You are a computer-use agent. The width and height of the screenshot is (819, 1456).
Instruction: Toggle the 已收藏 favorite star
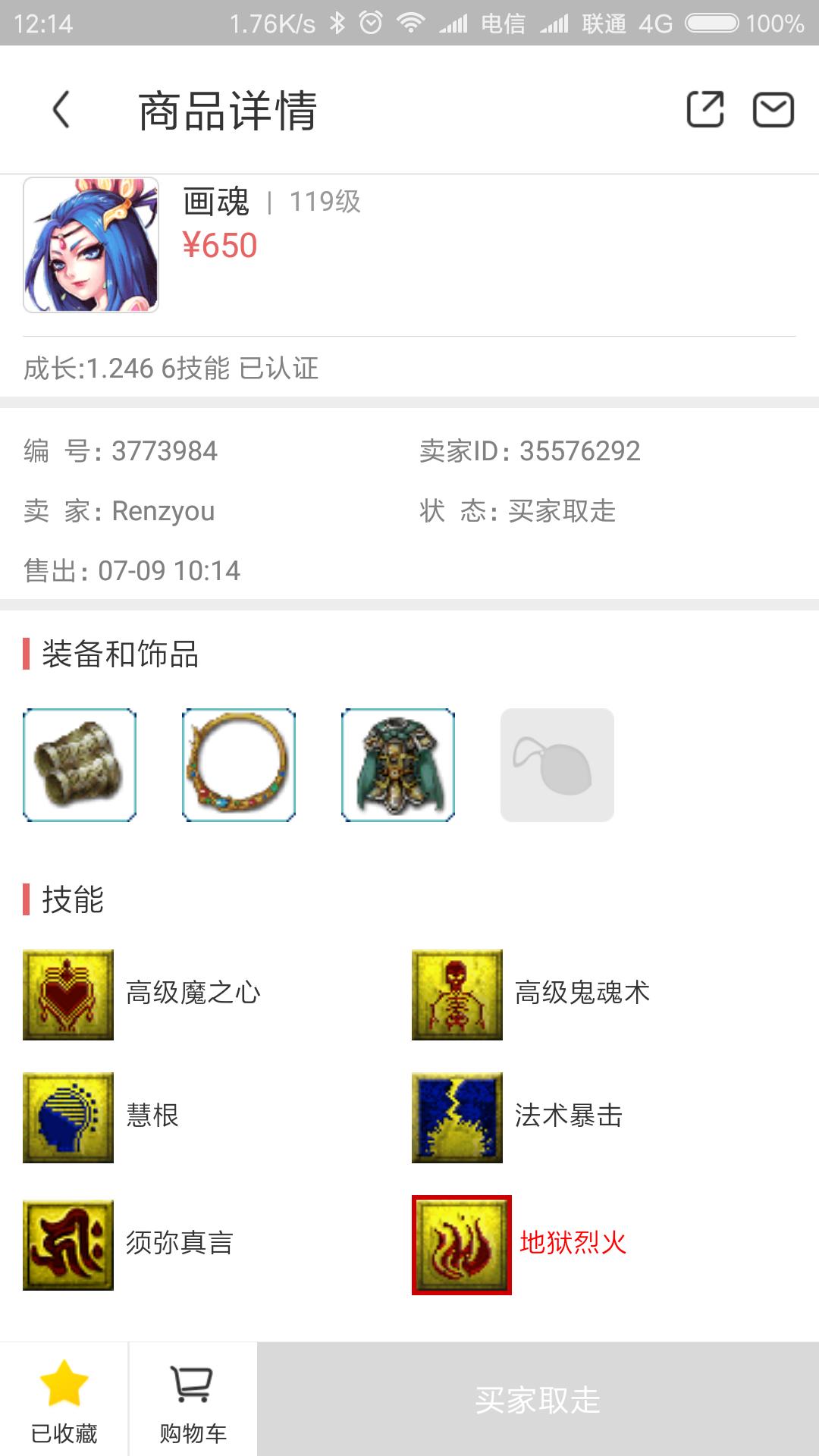point(64,1399)
